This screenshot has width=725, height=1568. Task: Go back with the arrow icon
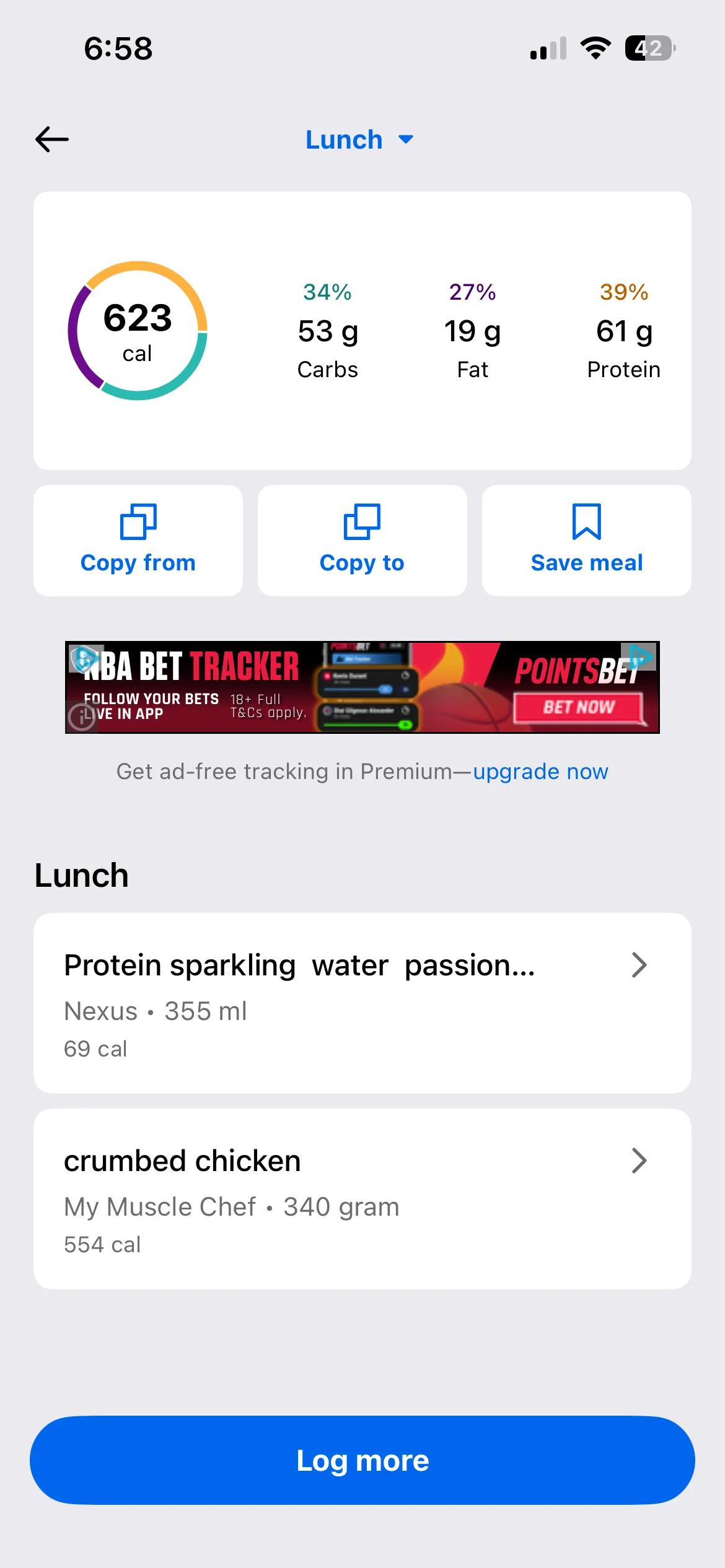[52, 139]
